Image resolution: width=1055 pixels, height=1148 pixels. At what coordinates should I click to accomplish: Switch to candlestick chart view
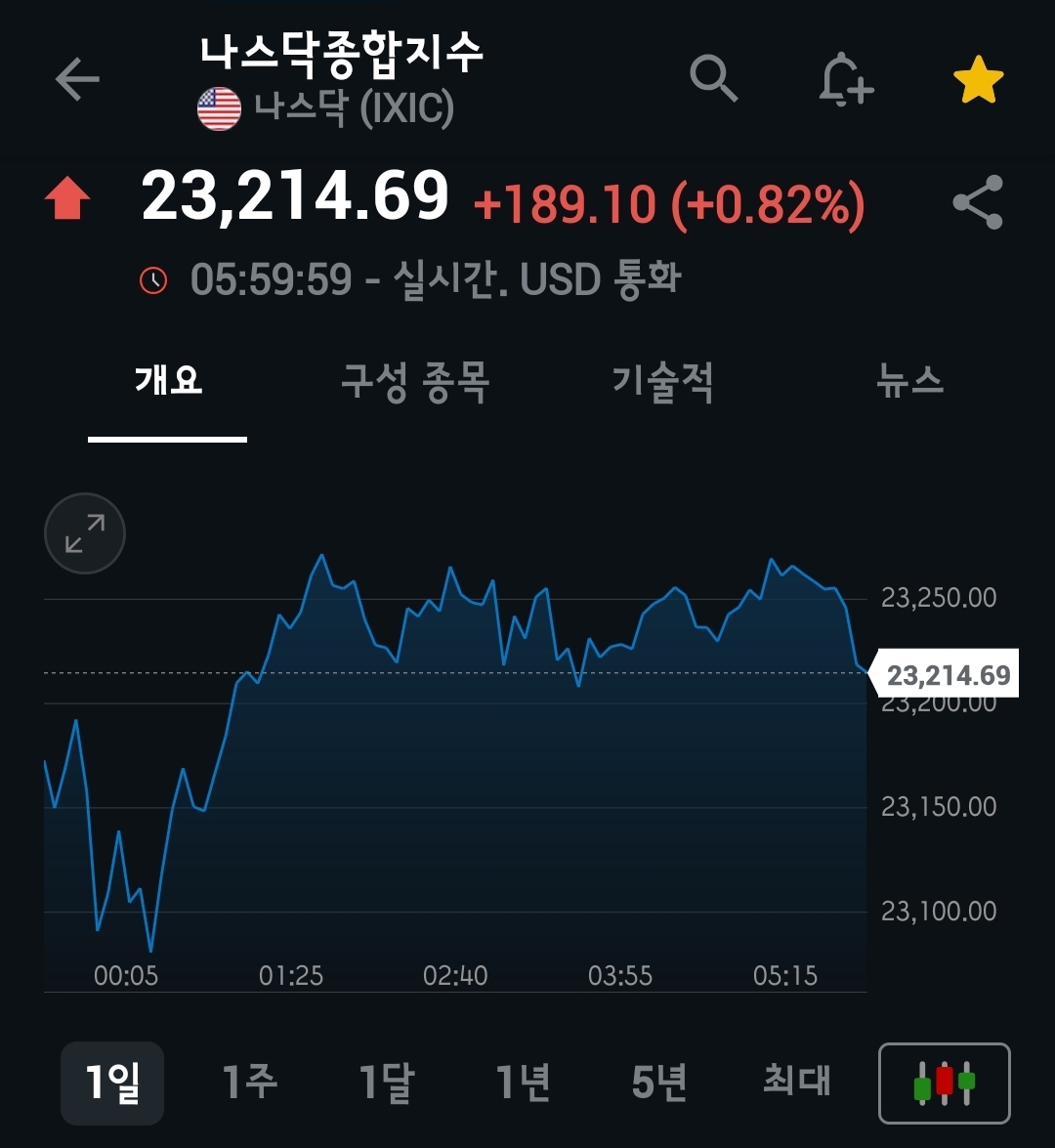[x=944, y=1084]
